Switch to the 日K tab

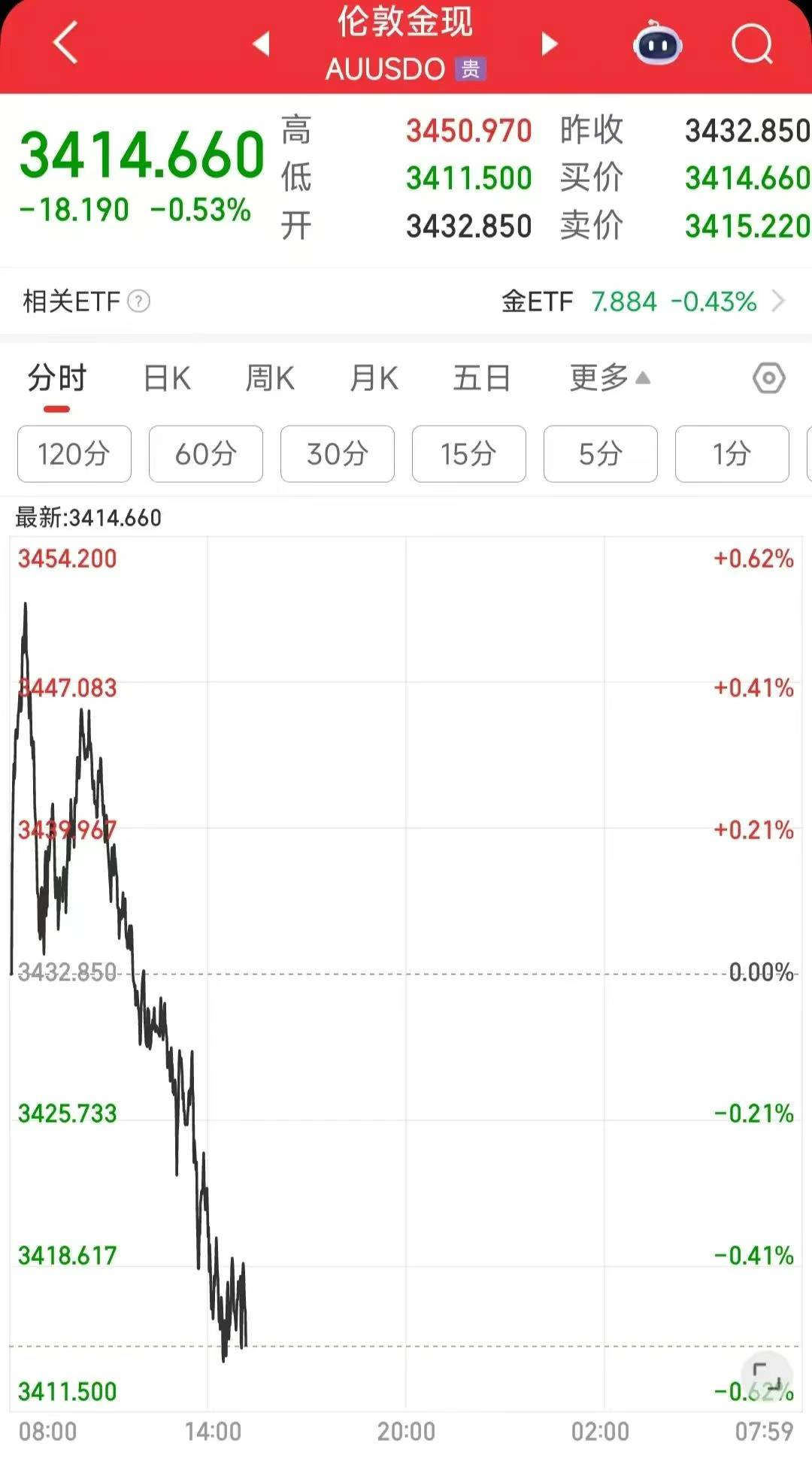click(167, 378)
